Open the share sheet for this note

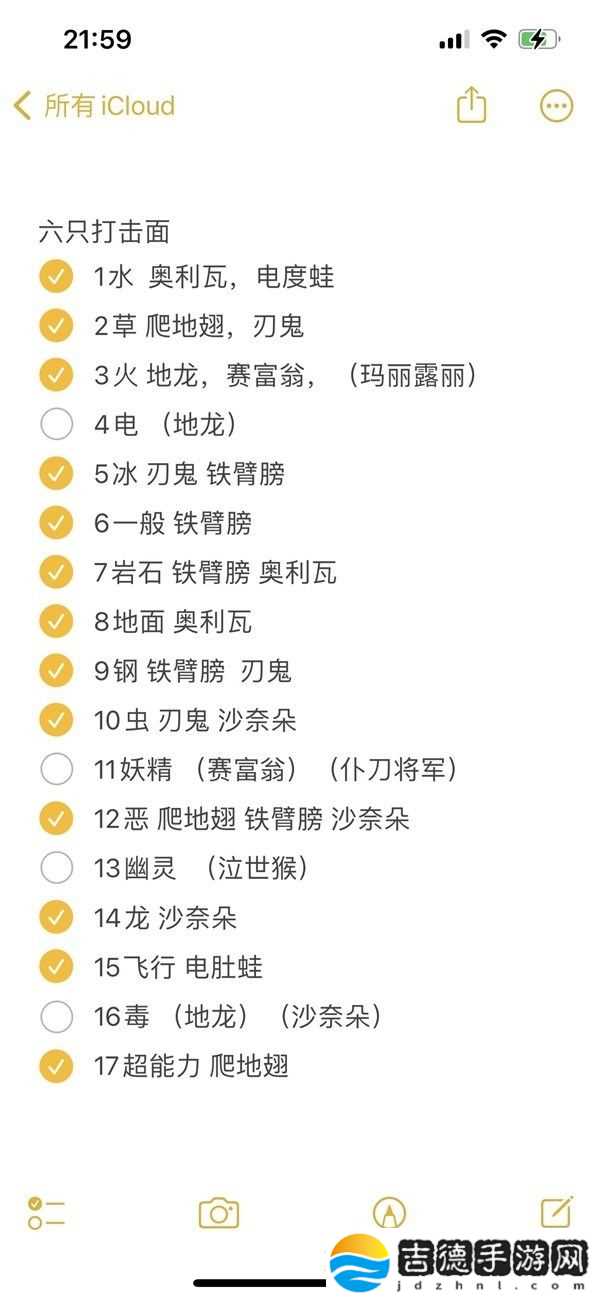[471, 104]
